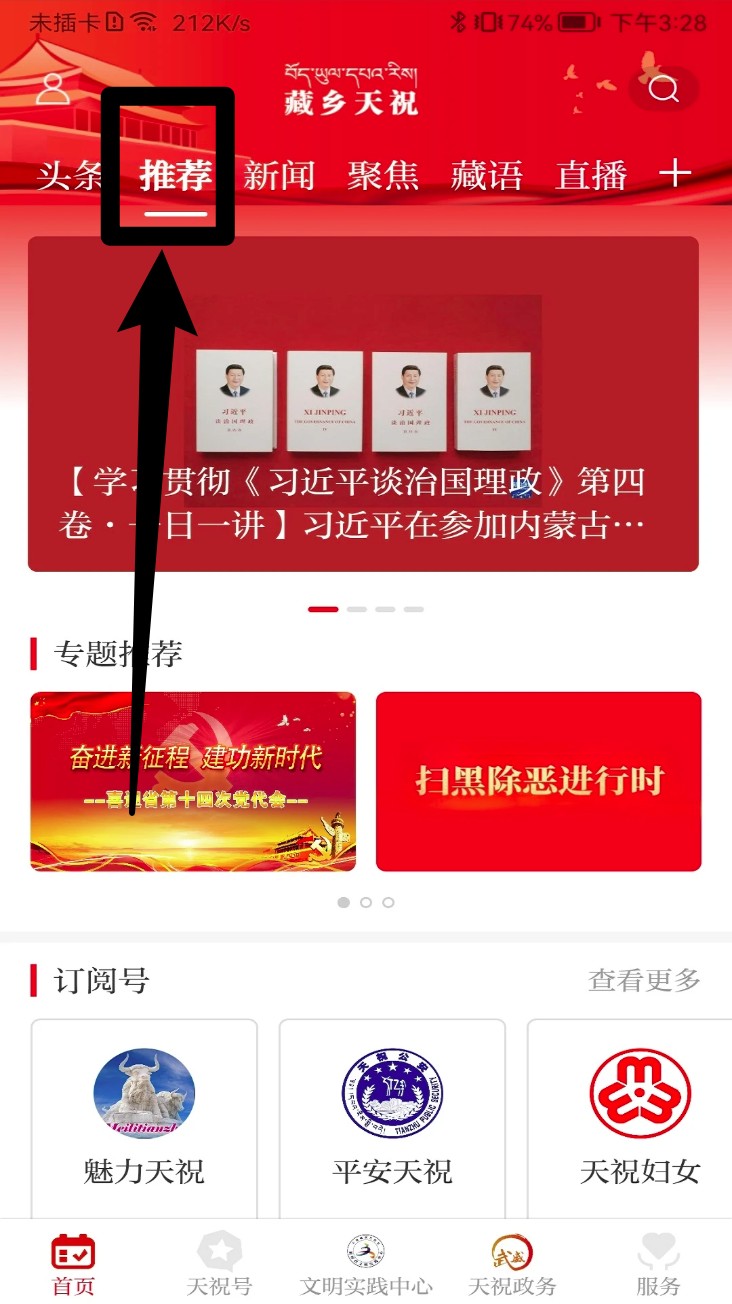Open the 扫黑除恶进行时 topic card

pos(539,781)
